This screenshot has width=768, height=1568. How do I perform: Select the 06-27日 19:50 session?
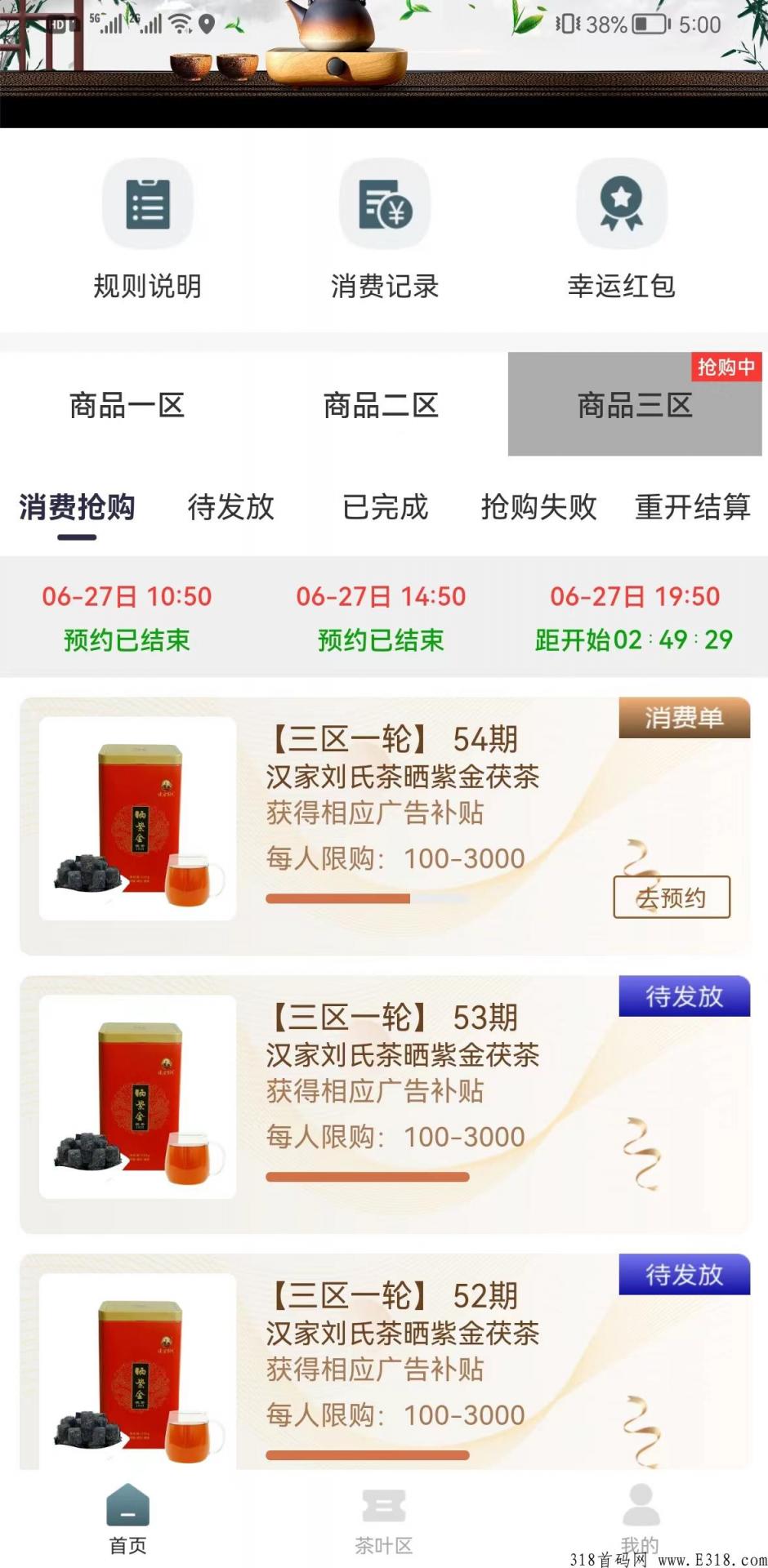point(635,617)
